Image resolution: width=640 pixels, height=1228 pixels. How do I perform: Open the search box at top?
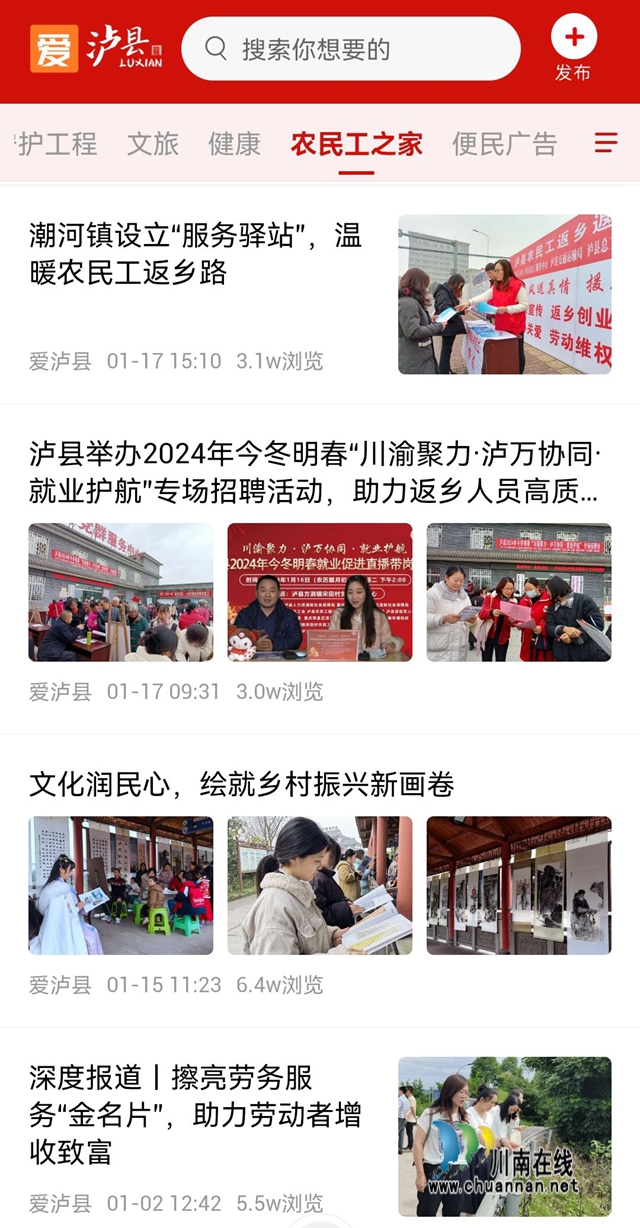pos(350,49)
